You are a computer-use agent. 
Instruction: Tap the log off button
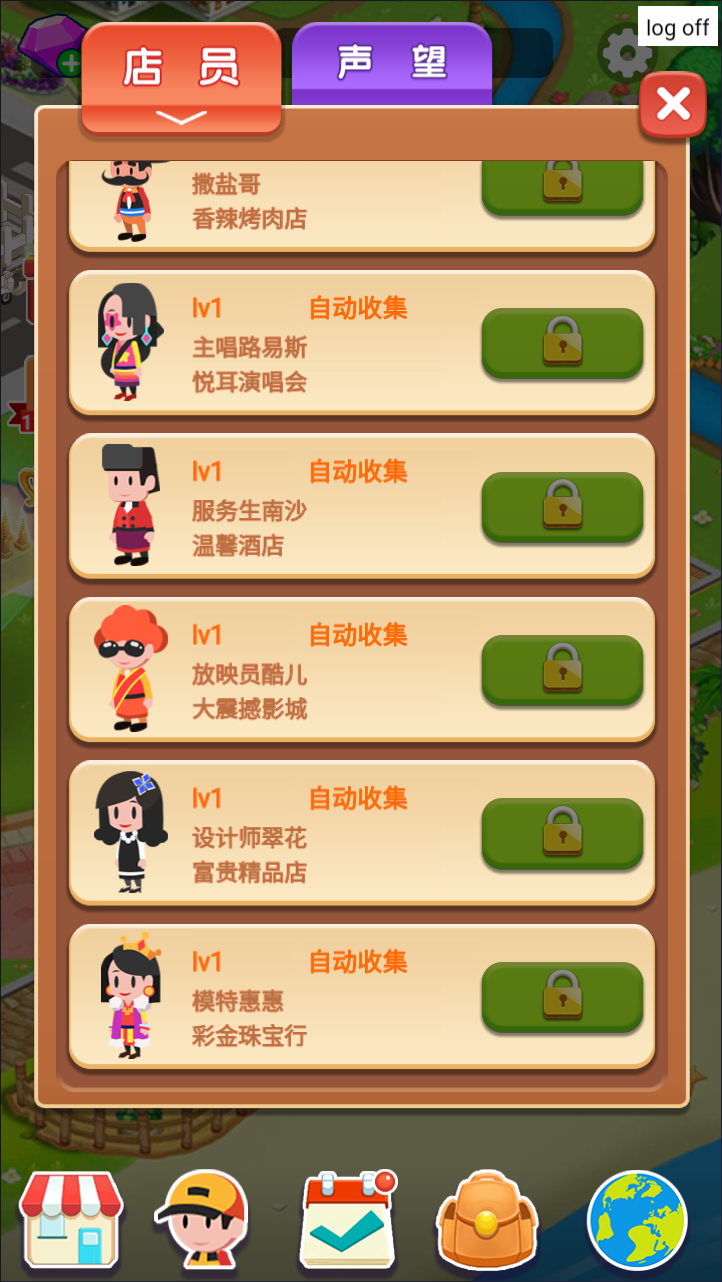tap(677, 27)
